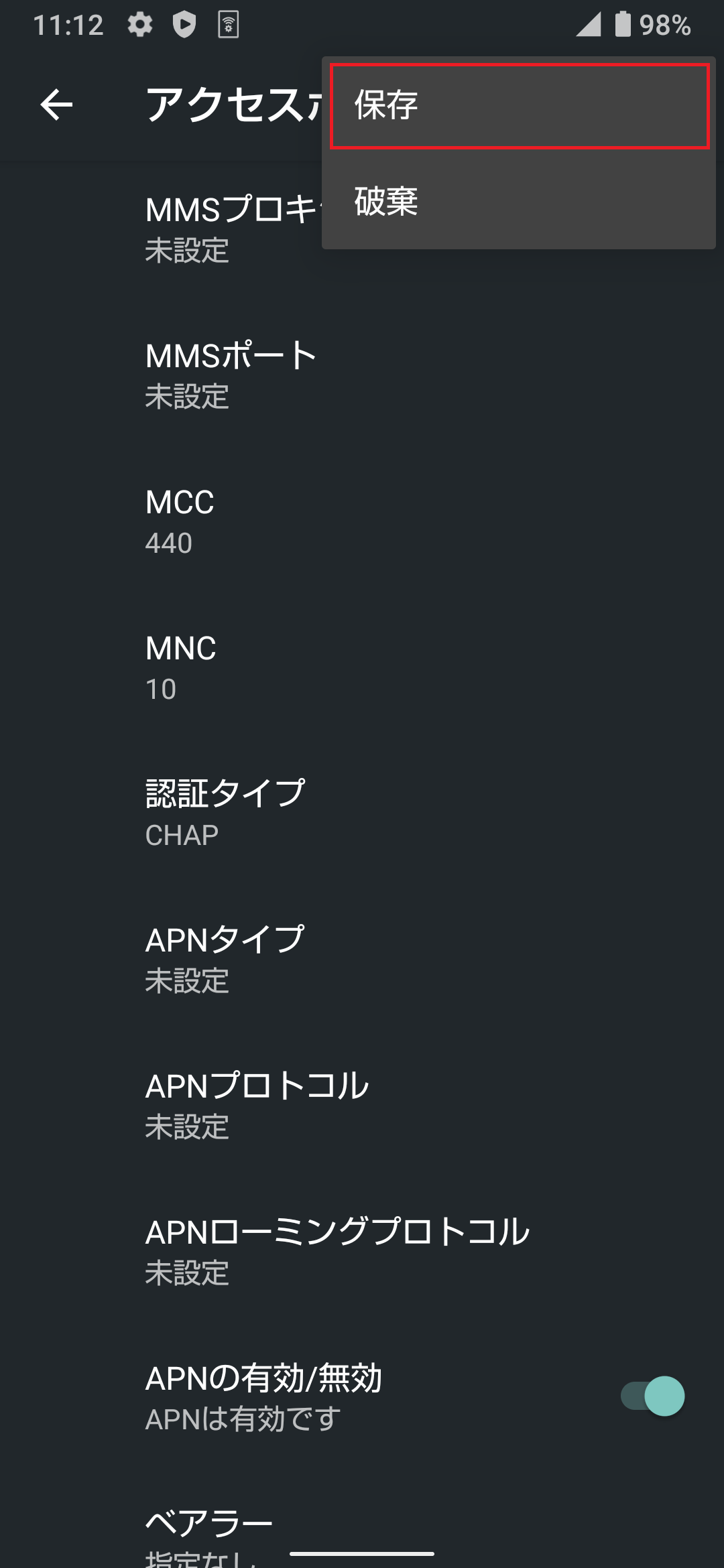The width and height of the screenshot is (724, 1568).
Task: Select 保存 in the overflow menu
Action: click(520, 106)
